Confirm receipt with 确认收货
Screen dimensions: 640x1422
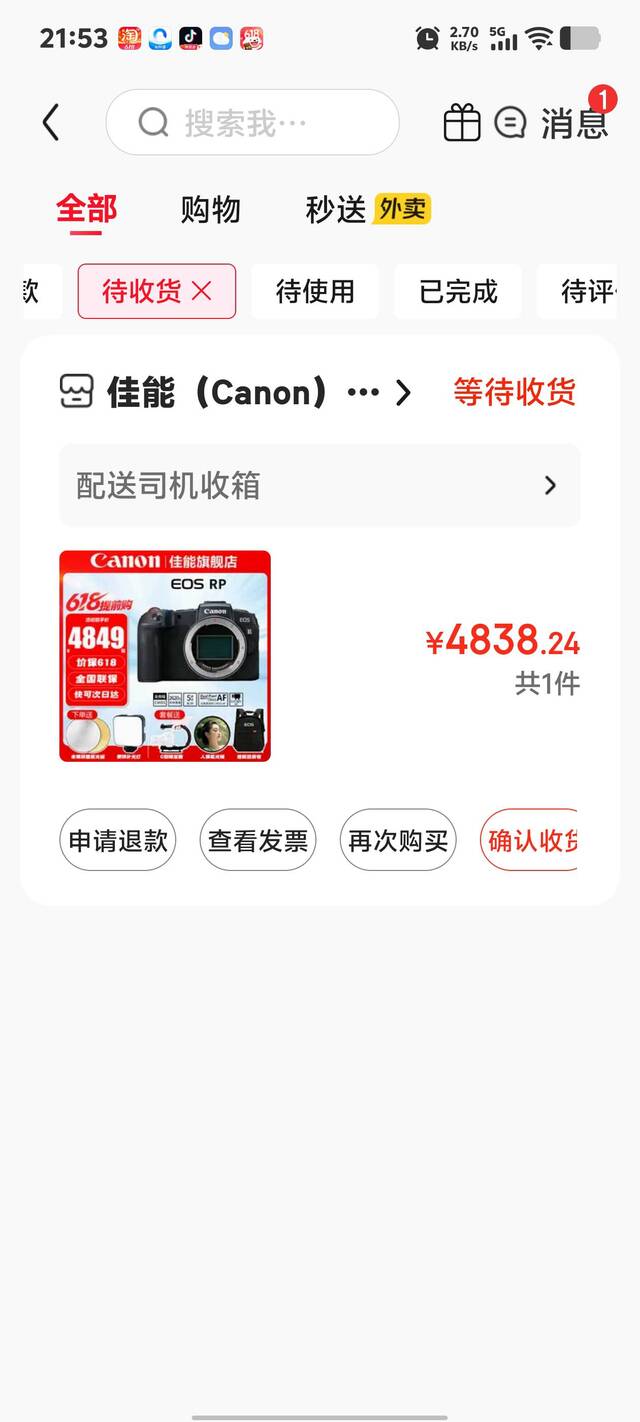(530, 840)
